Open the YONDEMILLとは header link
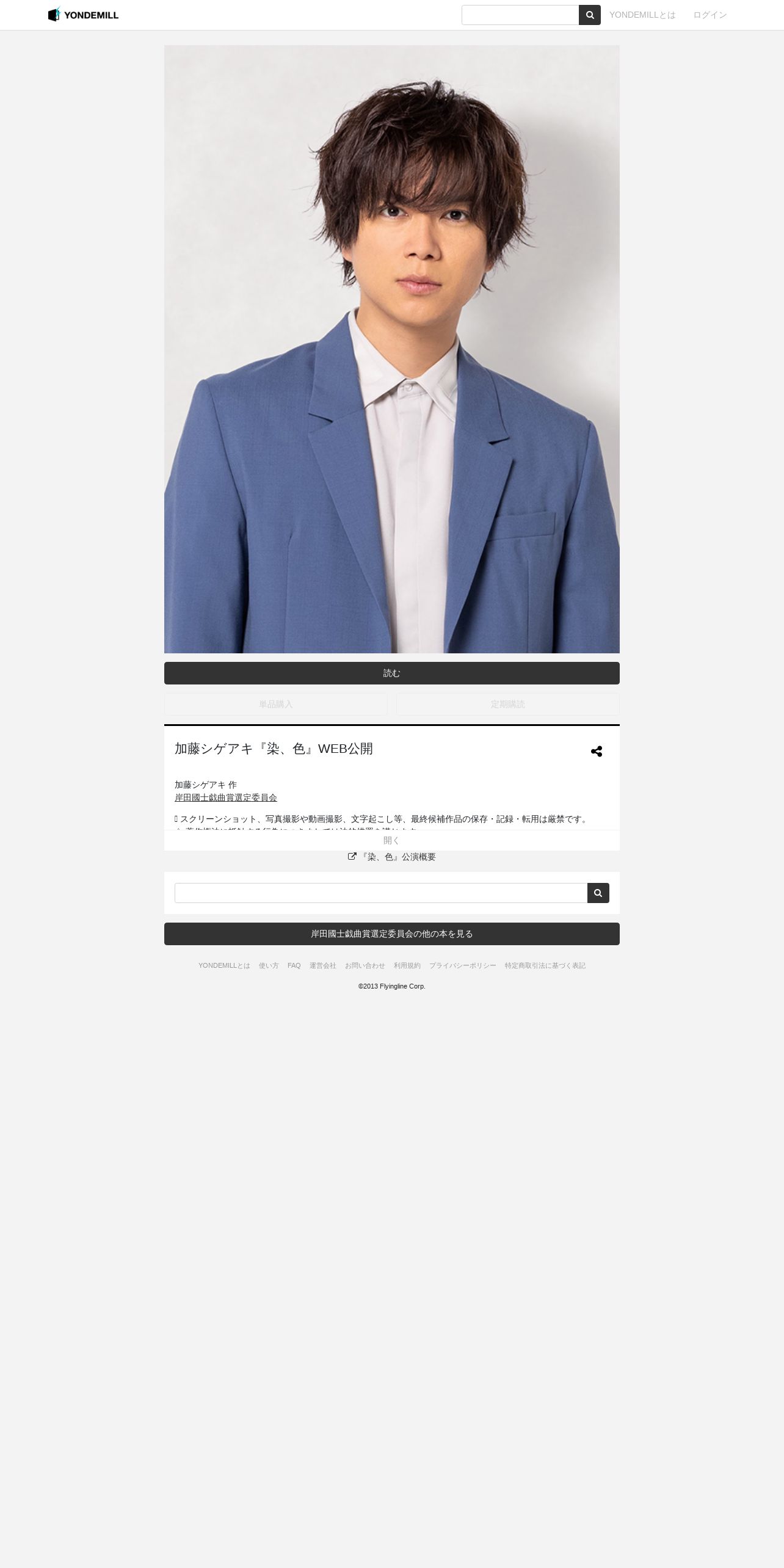 click(642, 15)
